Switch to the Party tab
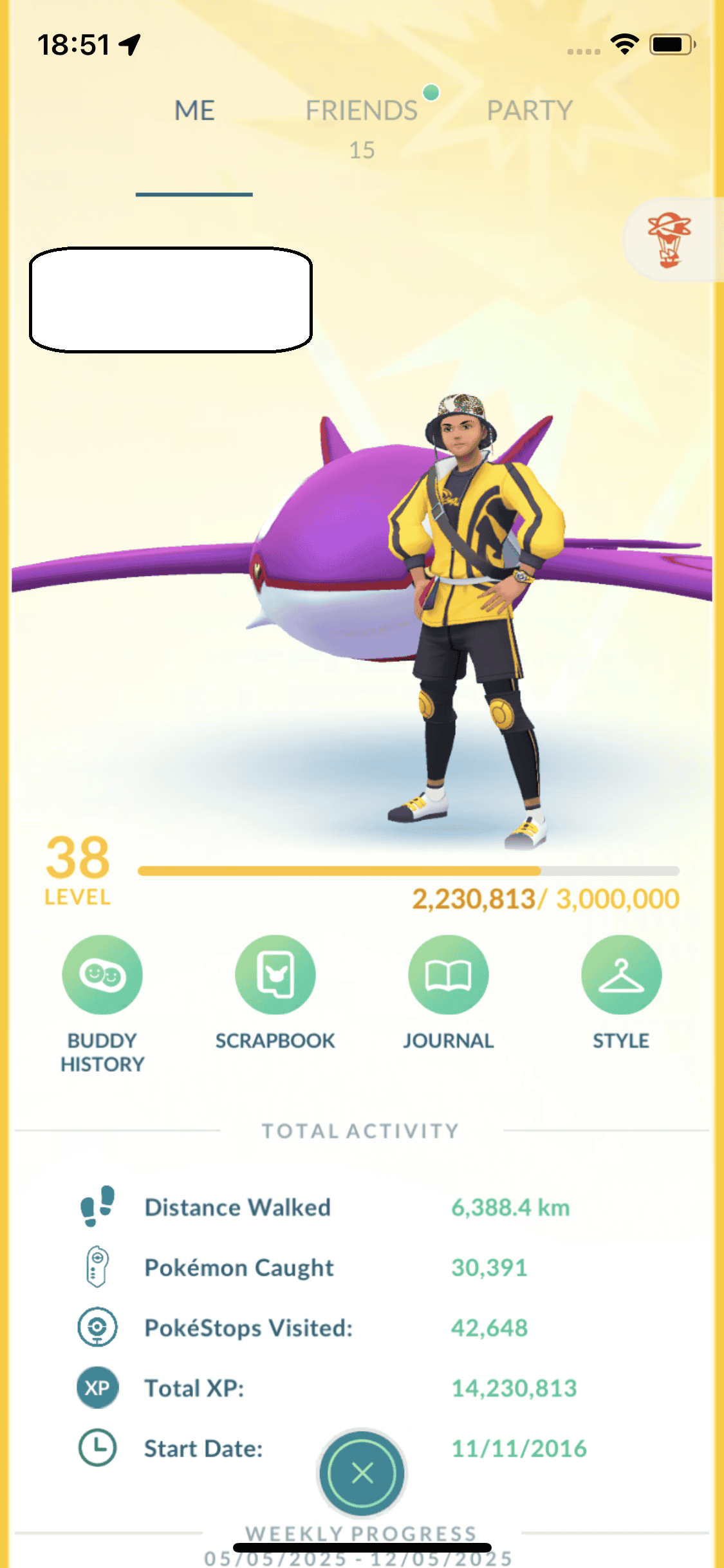The image size is (724, 1568). (x=529, y=111)
